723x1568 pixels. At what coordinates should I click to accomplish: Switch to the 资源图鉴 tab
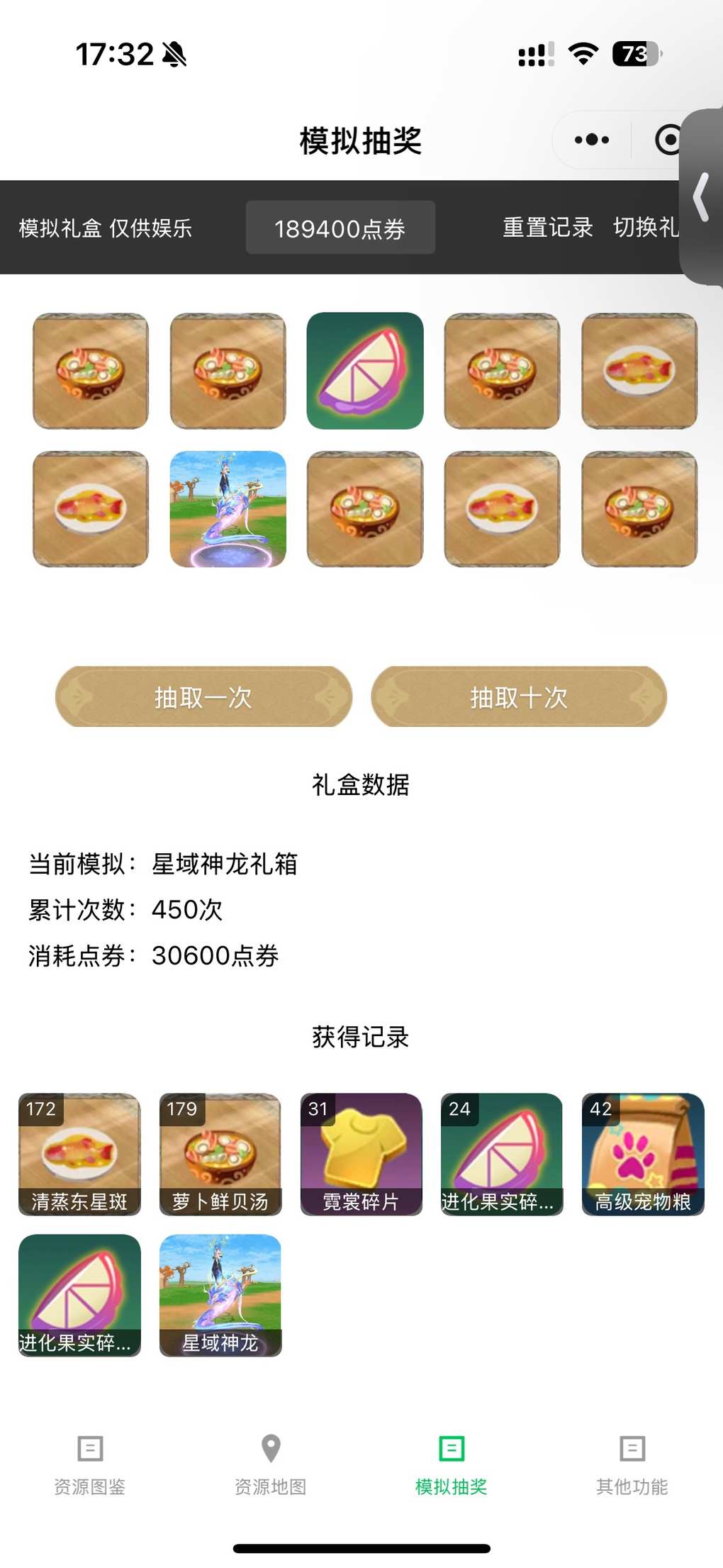pos(90,1465)
